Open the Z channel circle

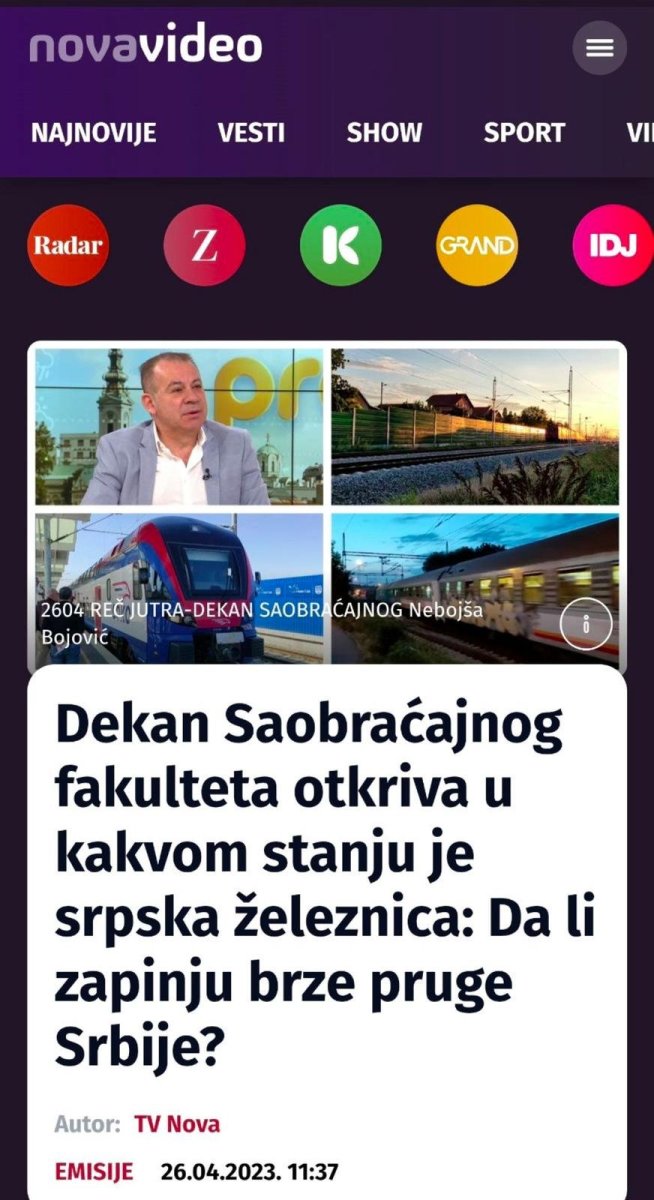point(204,246)
